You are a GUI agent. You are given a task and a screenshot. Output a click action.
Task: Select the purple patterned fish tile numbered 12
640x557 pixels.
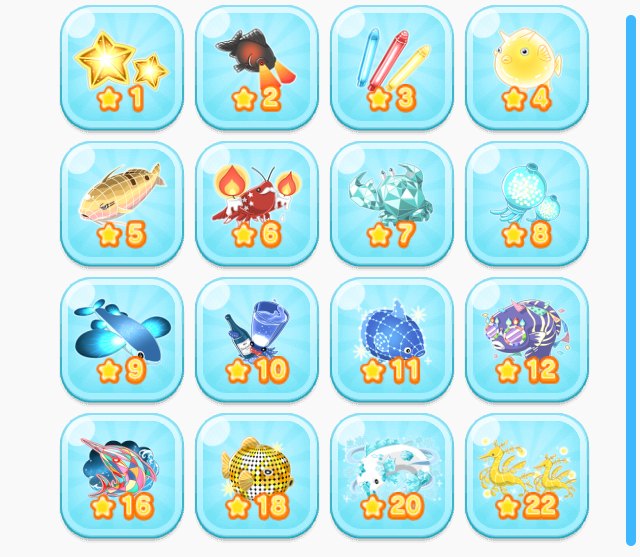point(527,339)
